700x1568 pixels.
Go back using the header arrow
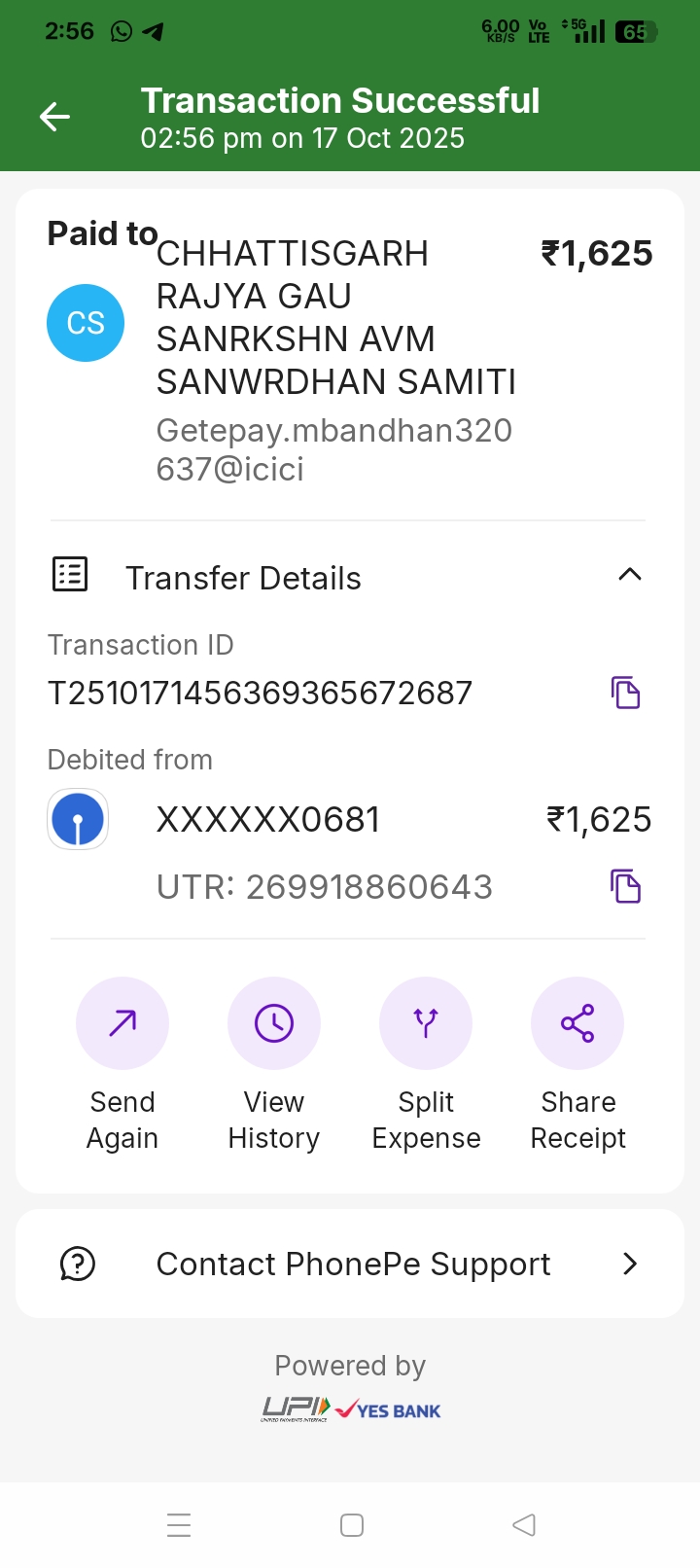click(54, 118)
